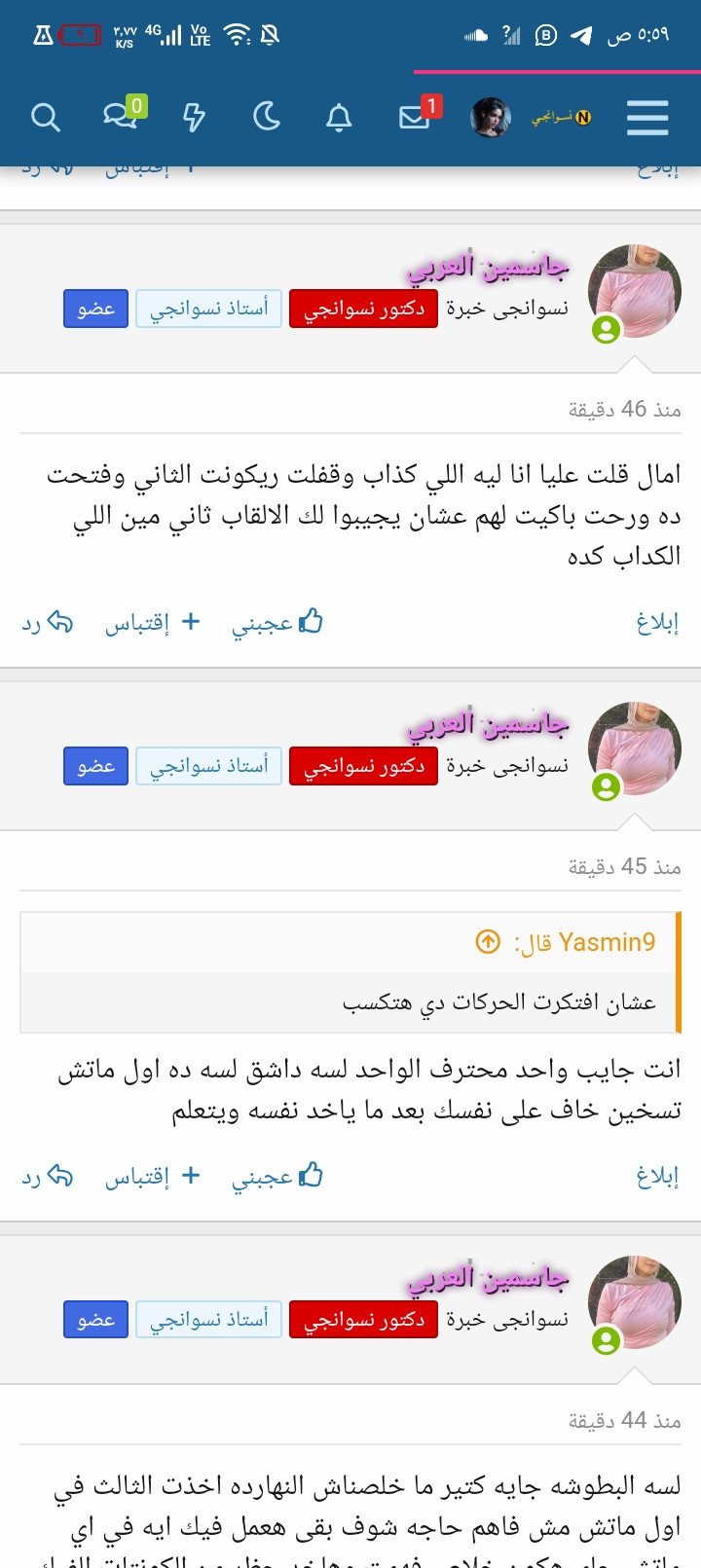Quote the post from 45 minutes ago
This screenshot has height=1568, width=701.
tap(153, 1176)
